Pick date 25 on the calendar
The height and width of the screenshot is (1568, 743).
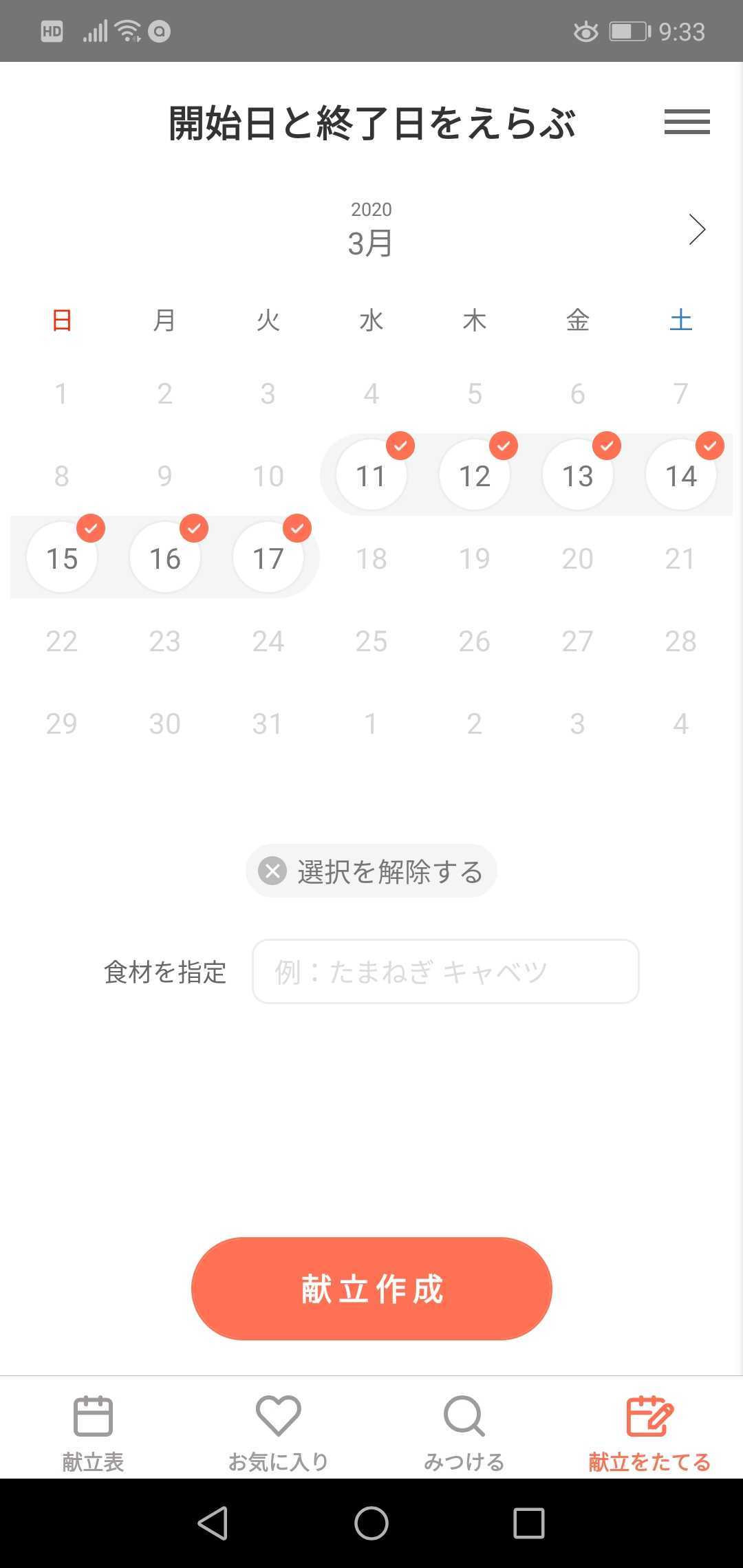[x=371, y=641]
